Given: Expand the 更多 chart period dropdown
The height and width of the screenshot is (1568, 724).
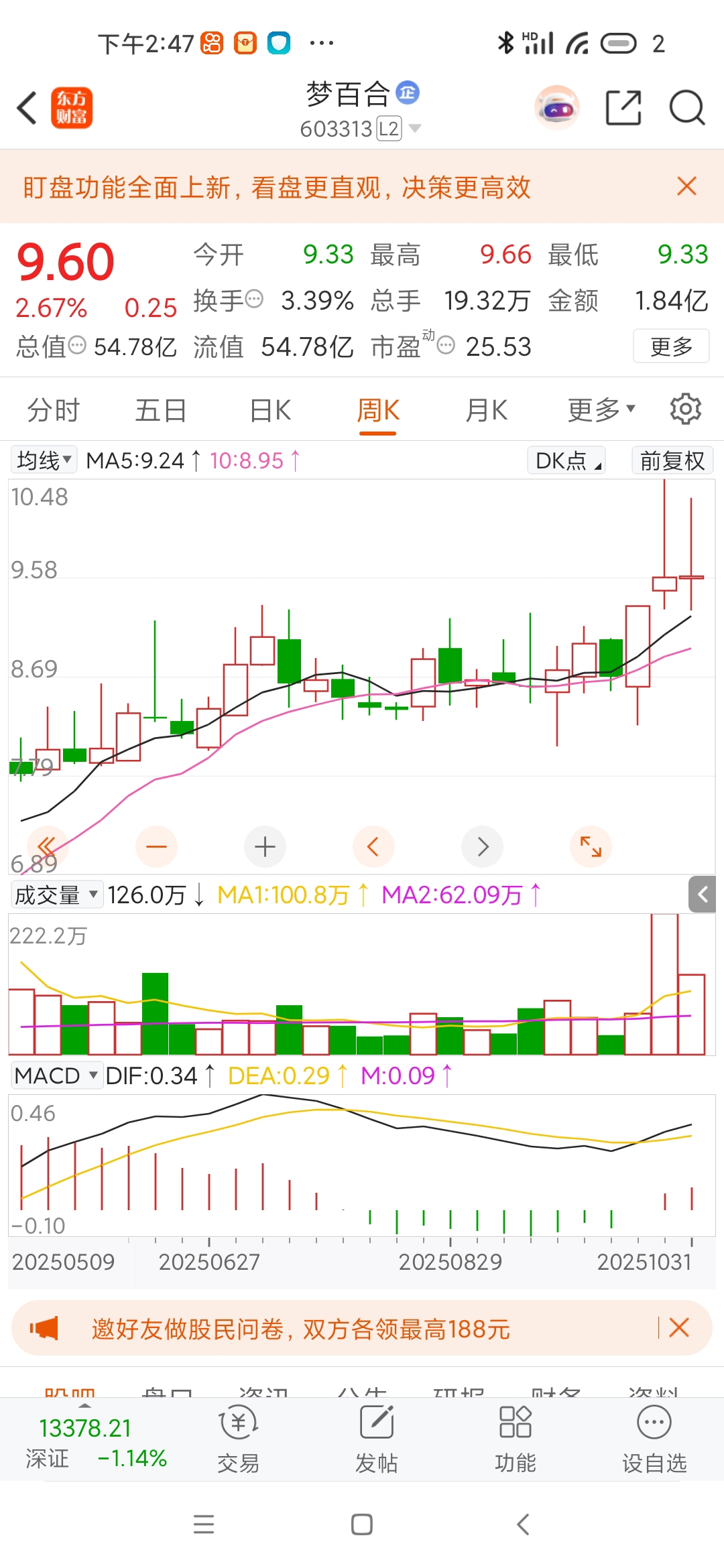Looking at the screenshot, I should point(601,410).
